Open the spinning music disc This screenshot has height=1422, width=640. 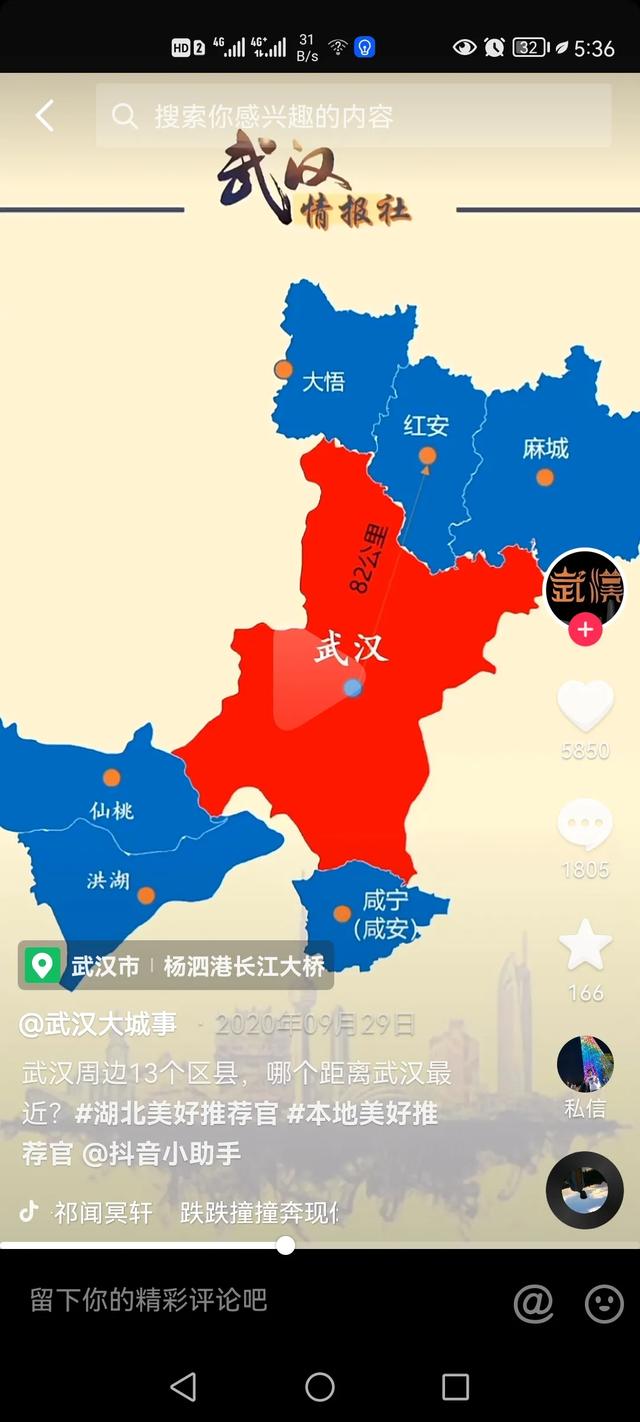pos(585,1190)
